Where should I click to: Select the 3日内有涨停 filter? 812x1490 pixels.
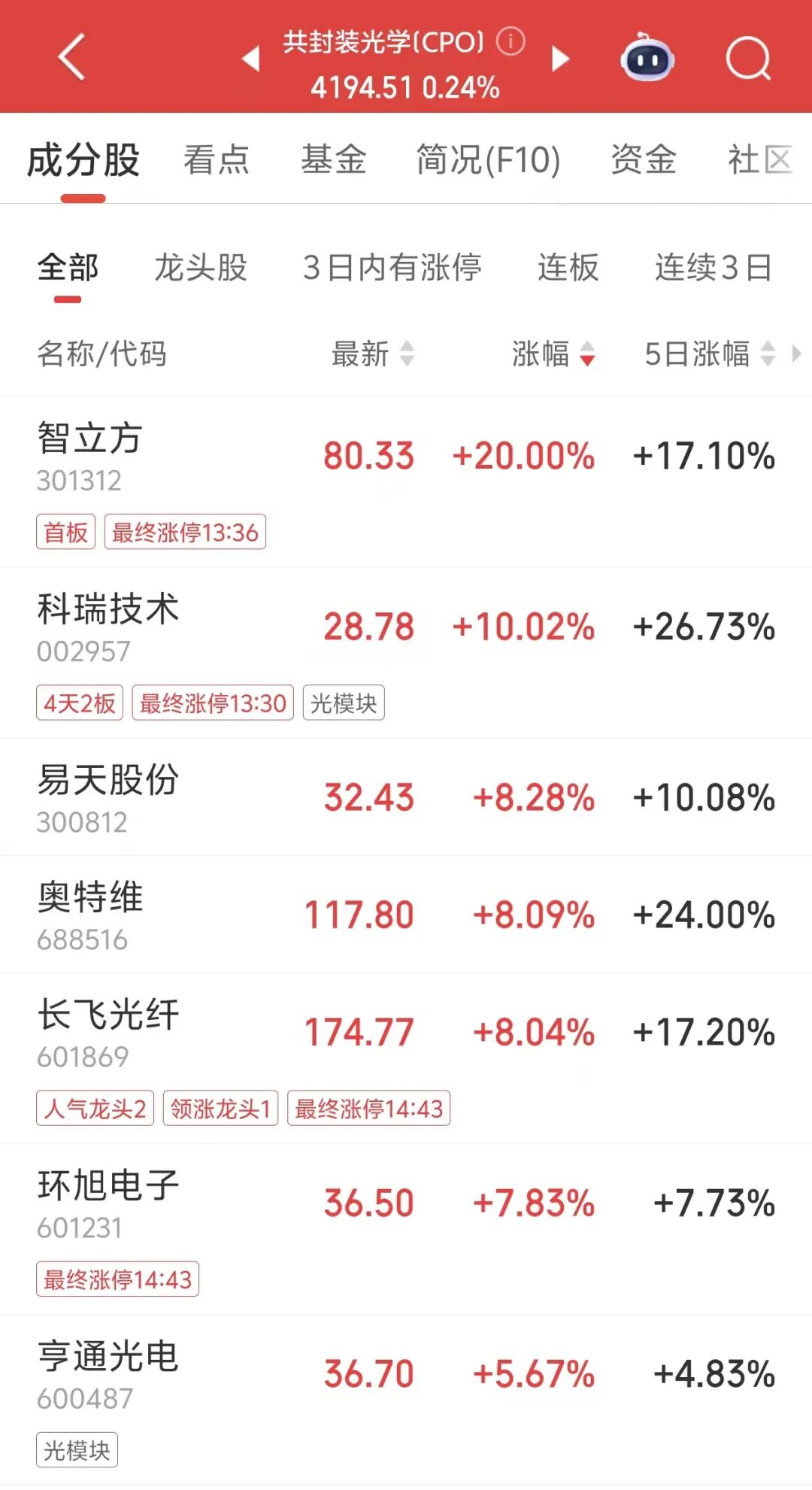click(x=392, y=268)
